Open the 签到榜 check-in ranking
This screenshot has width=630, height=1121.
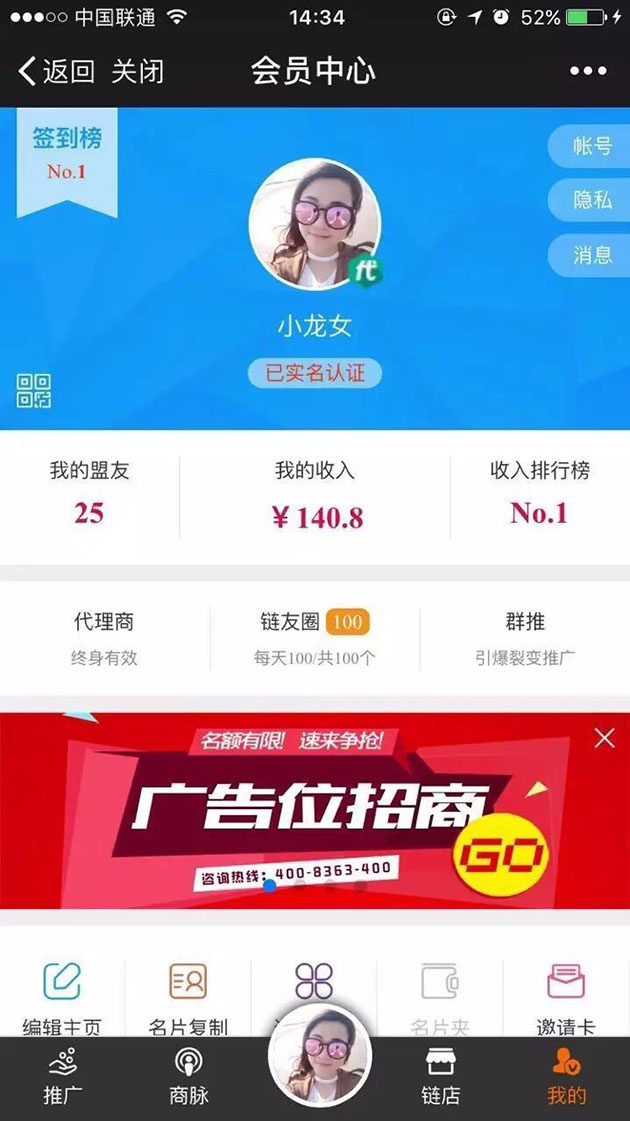tap(67, 155)
